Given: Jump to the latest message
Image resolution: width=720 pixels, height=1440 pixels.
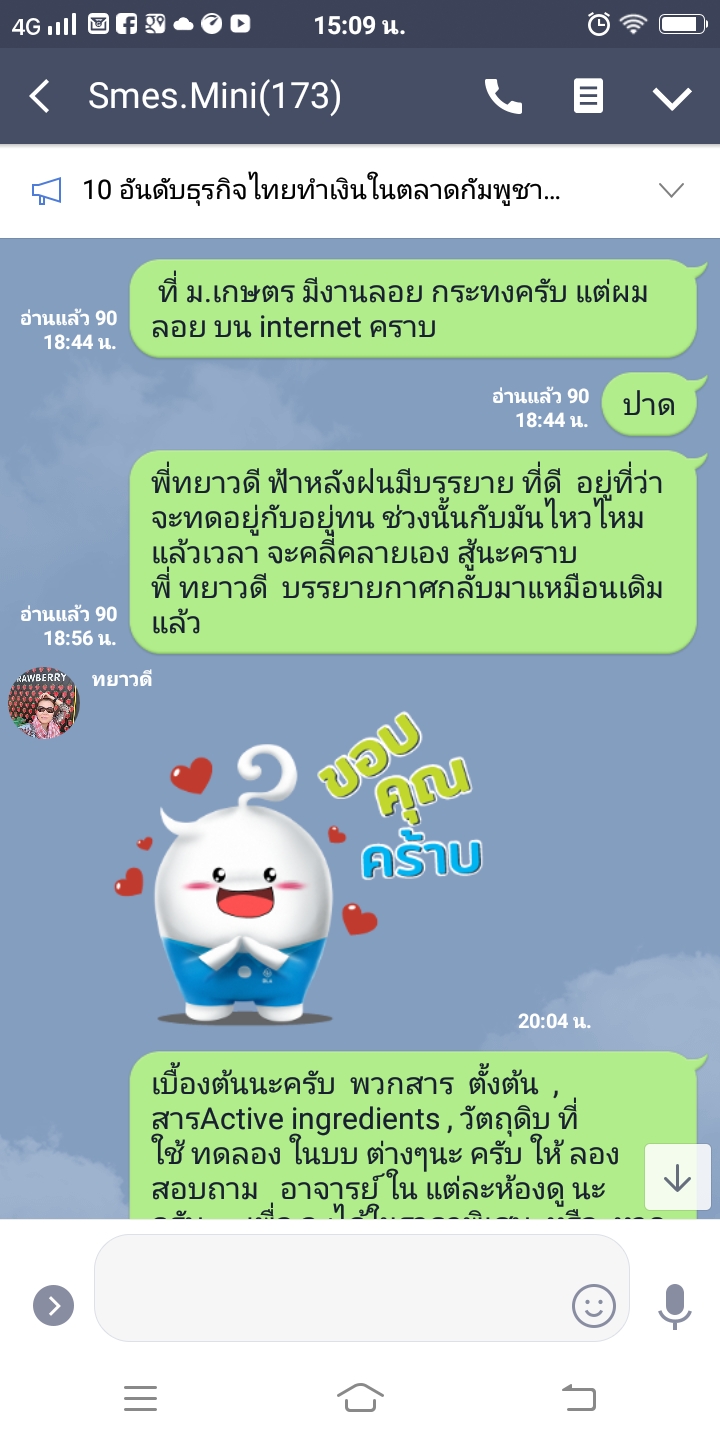Looking at the screenshot, I should (x=677, y=1180).
